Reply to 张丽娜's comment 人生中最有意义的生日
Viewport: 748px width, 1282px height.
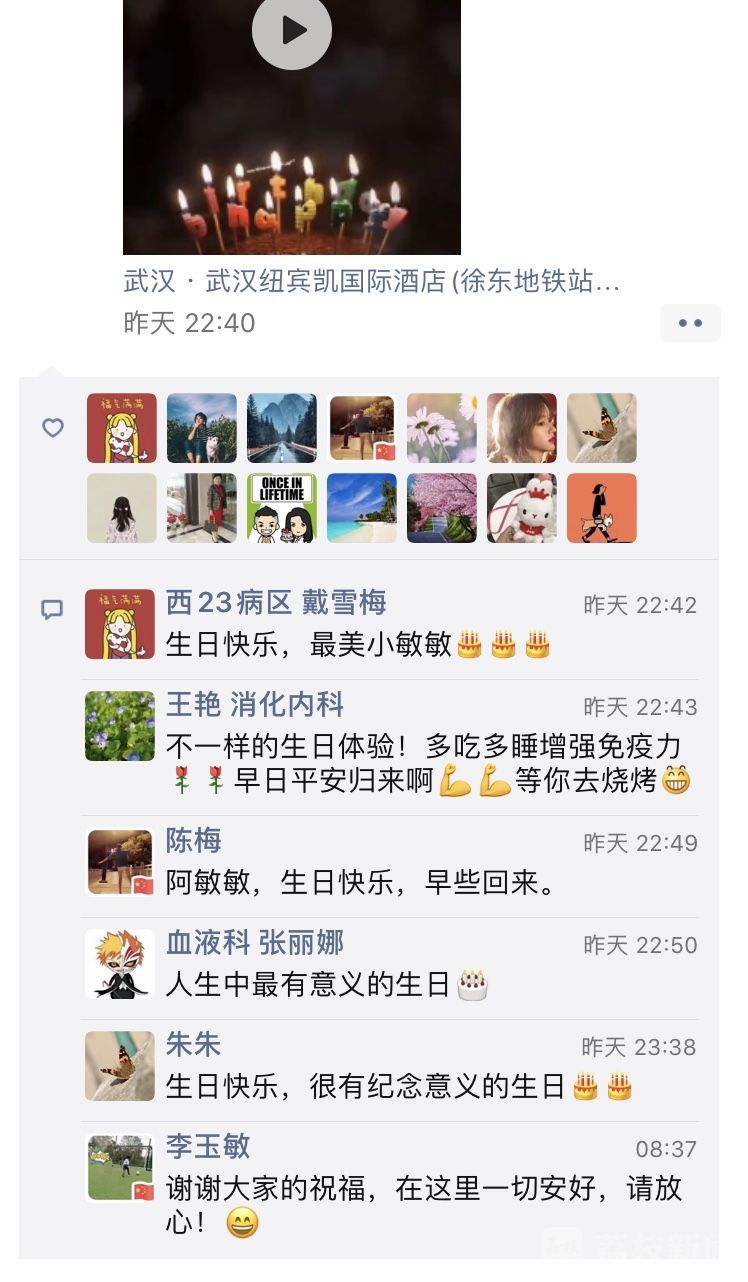310,985
